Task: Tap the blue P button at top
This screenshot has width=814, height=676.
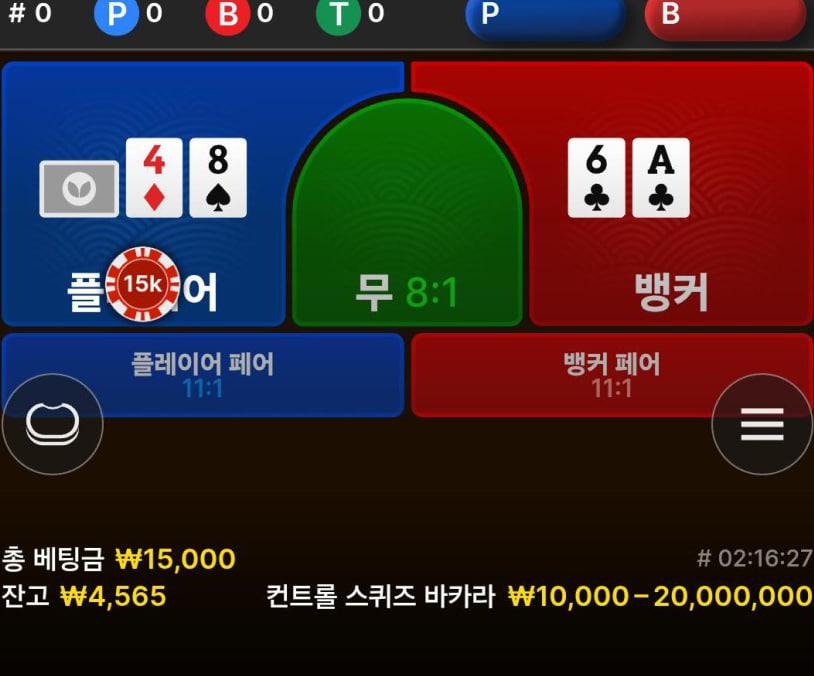Action: pos(545,15)
